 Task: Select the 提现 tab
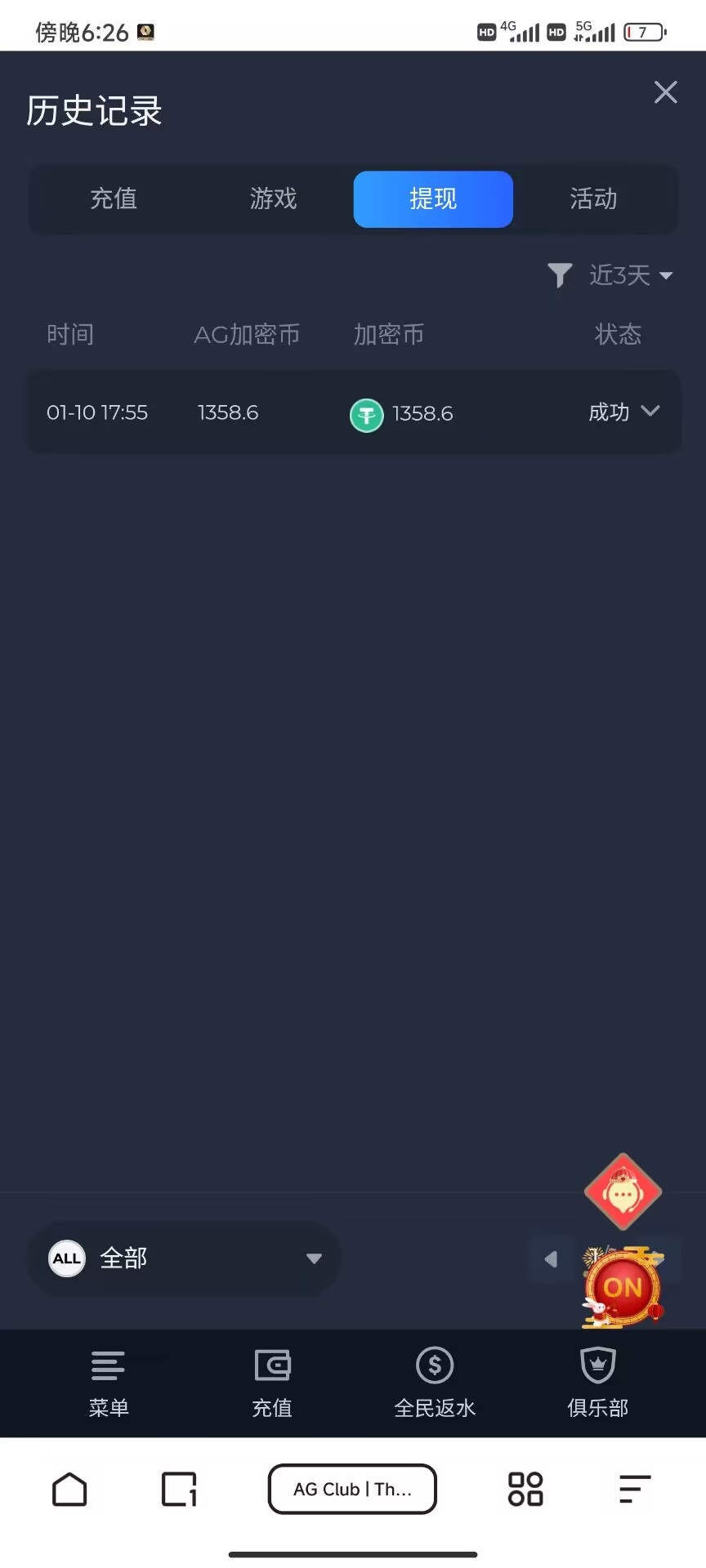(x=433, y=198)
